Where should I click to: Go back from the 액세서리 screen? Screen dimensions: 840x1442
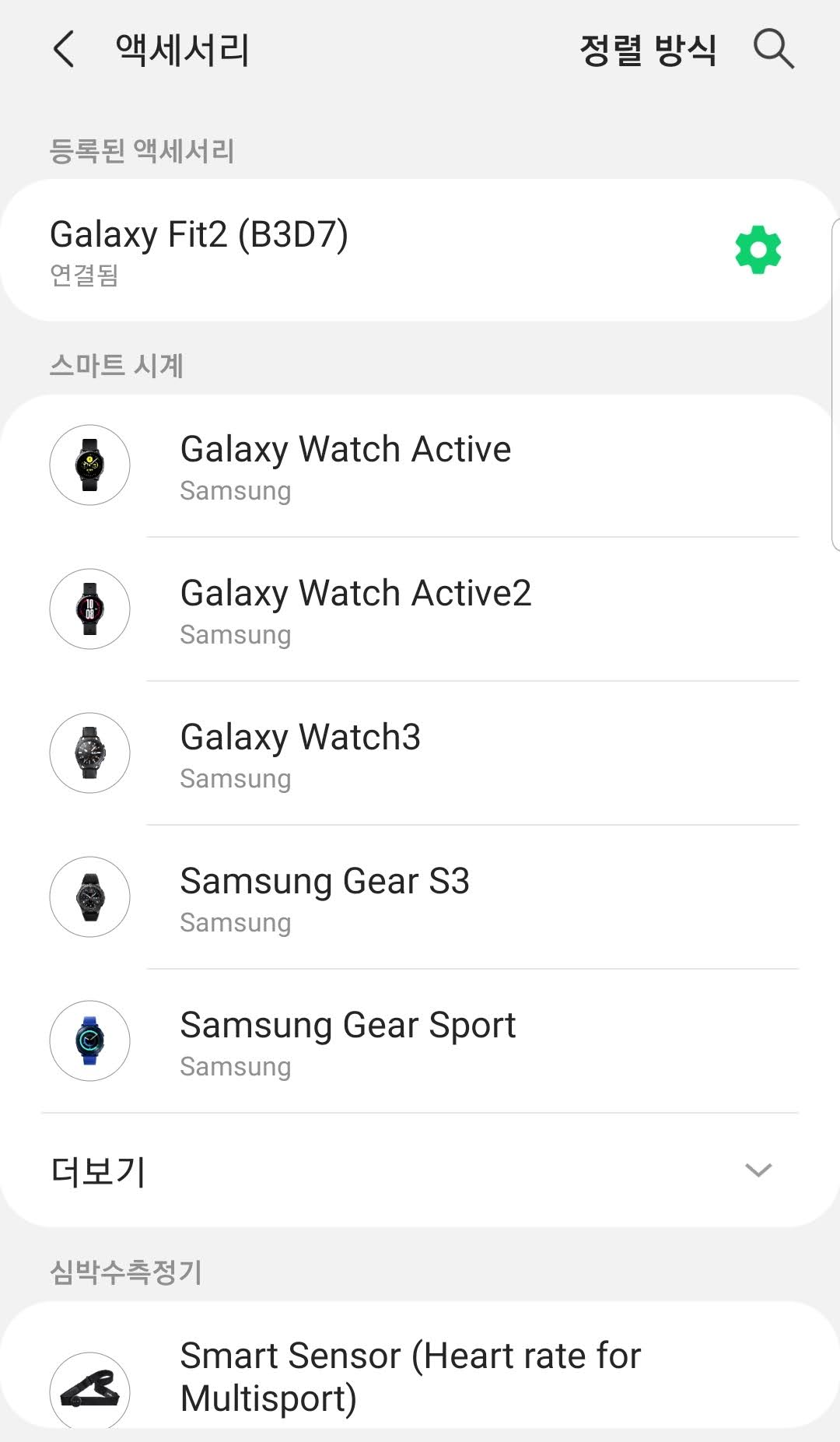(64, 50)
